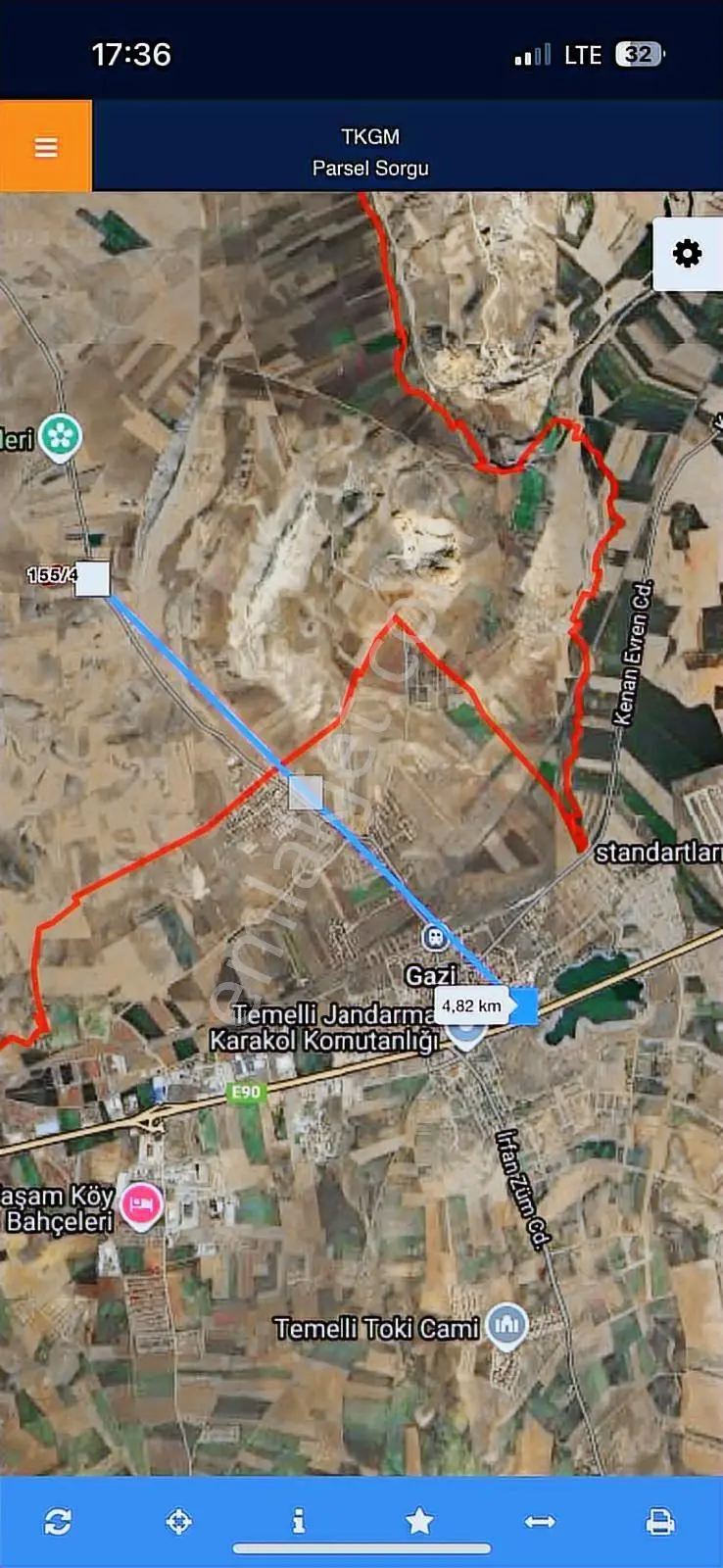The height and width of the screenshot is (1568, 723).
Task: Center map on my location
Action: coord(178,1521)
